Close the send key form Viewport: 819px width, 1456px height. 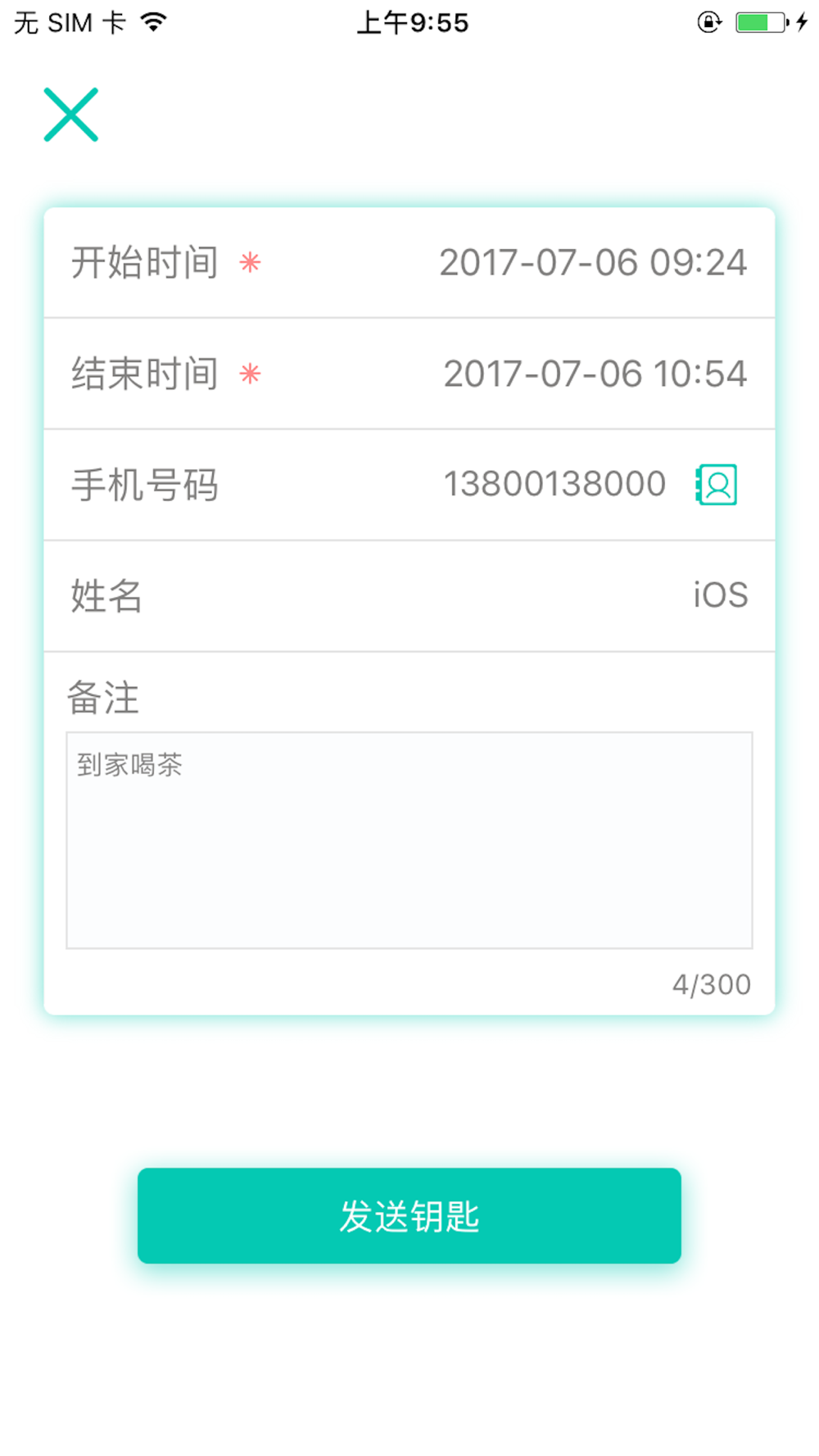point(71,115)
